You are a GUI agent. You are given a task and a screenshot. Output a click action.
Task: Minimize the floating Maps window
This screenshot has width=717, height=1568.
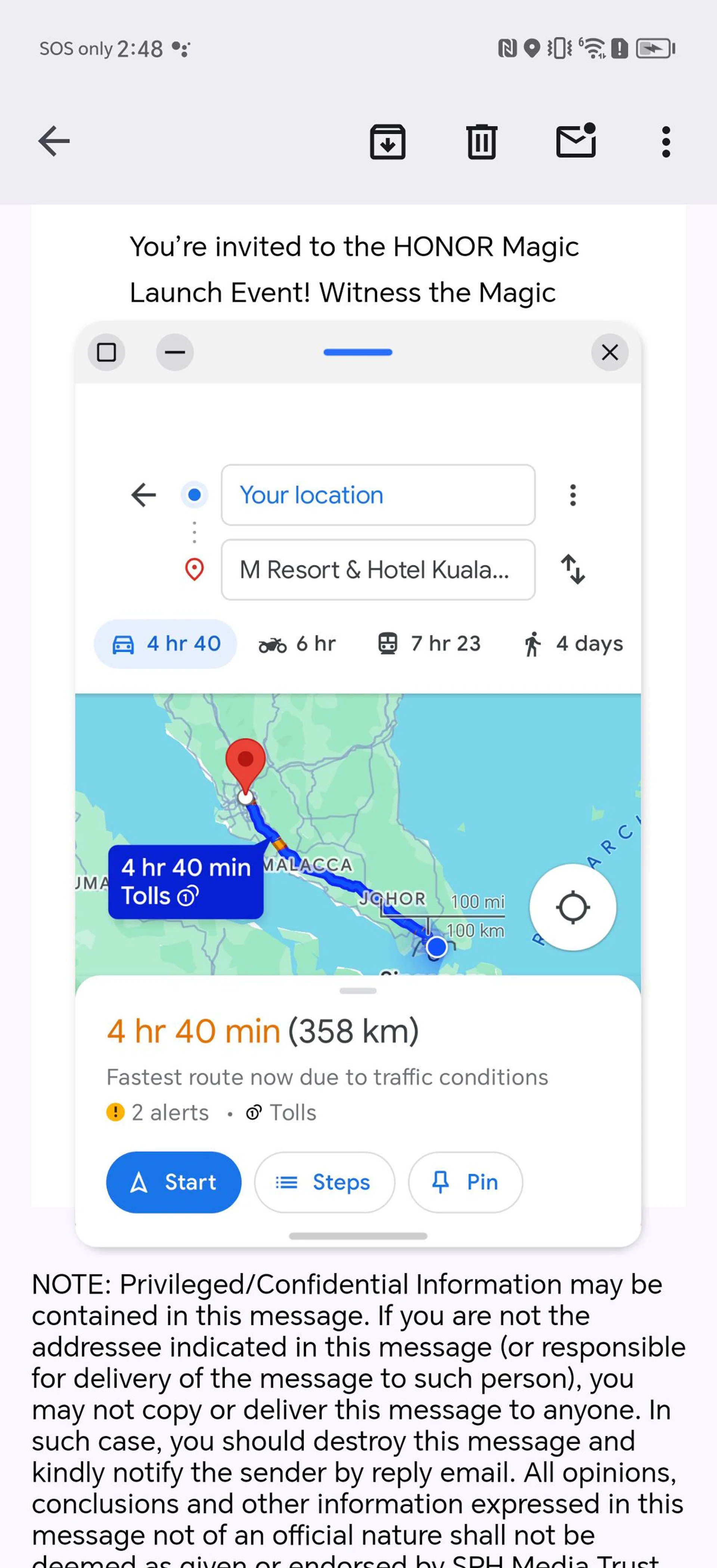click(x=175, y=352)
